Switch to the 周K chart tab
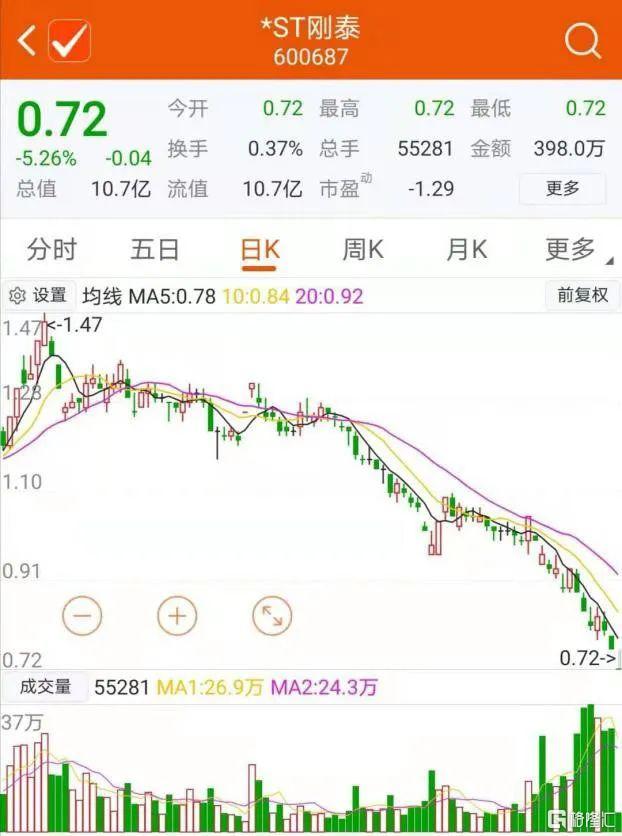The width and height of the screenshot is (622, 836). [363, 249]
